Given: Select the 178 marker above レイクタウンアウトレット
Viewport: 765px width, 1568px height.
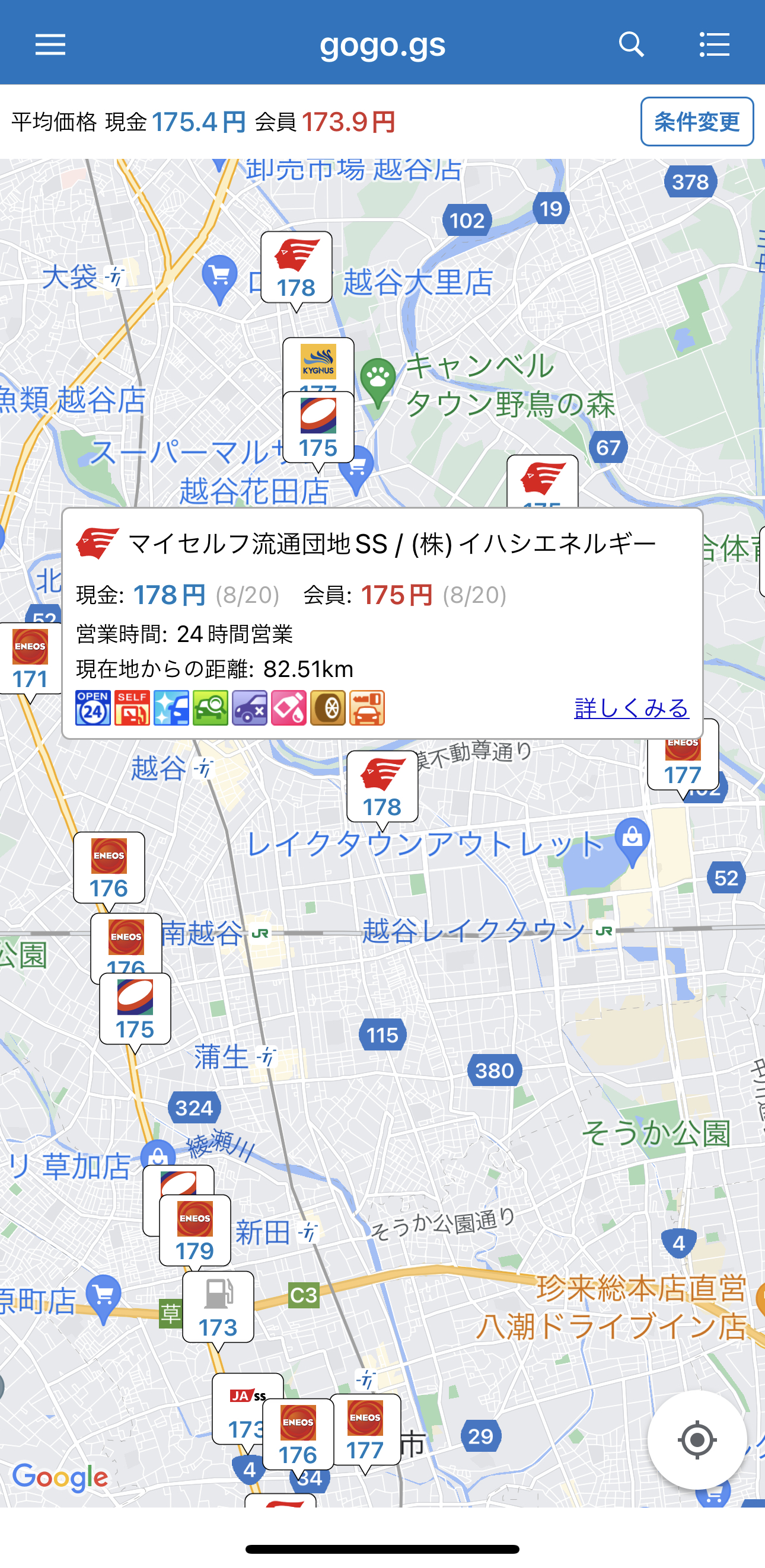Looking at the screenshot, I should point(383,787).
